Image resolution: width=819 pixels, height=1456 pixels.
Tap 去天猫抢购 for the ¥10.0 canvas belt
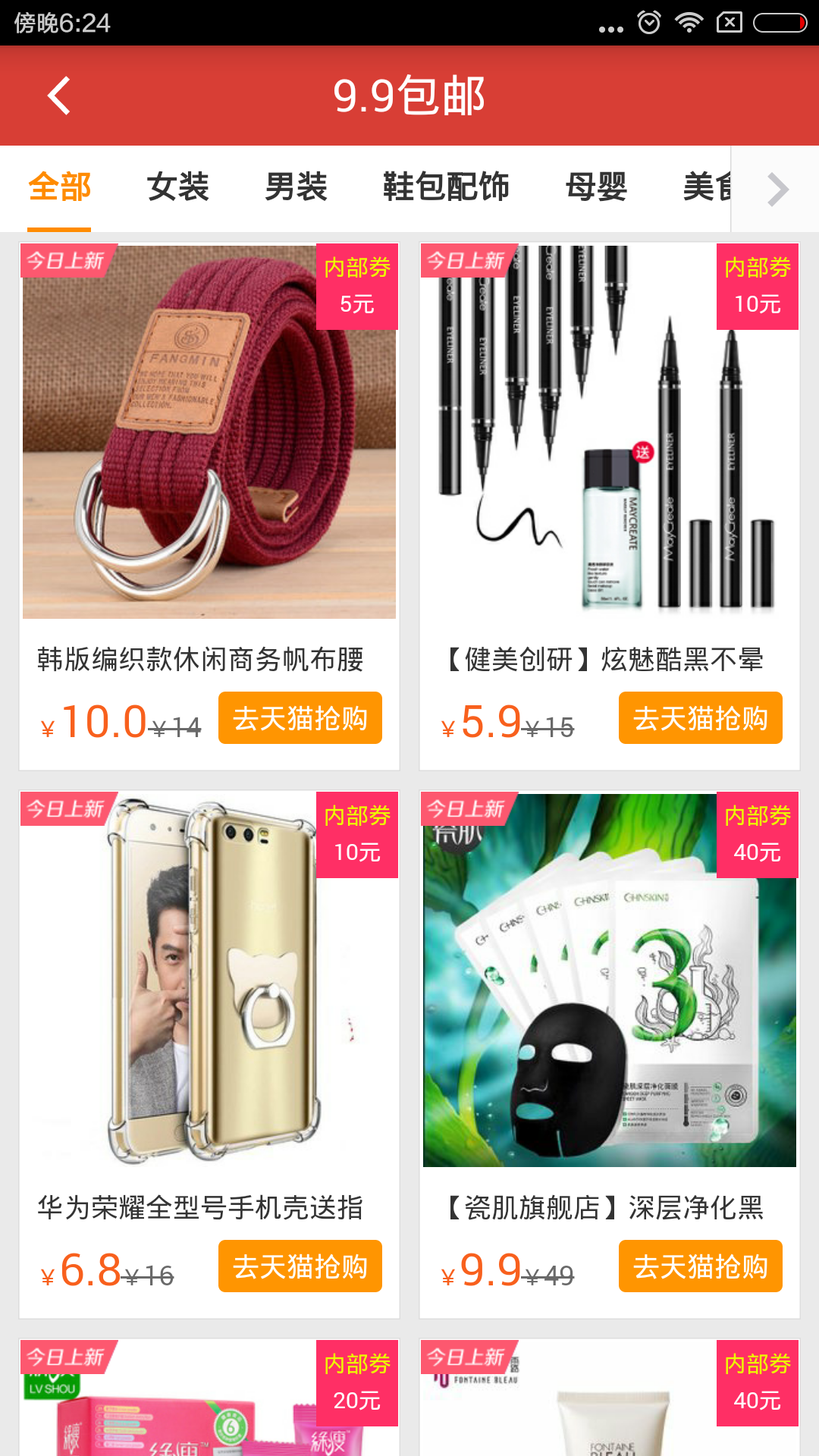[x=300, y=718]
